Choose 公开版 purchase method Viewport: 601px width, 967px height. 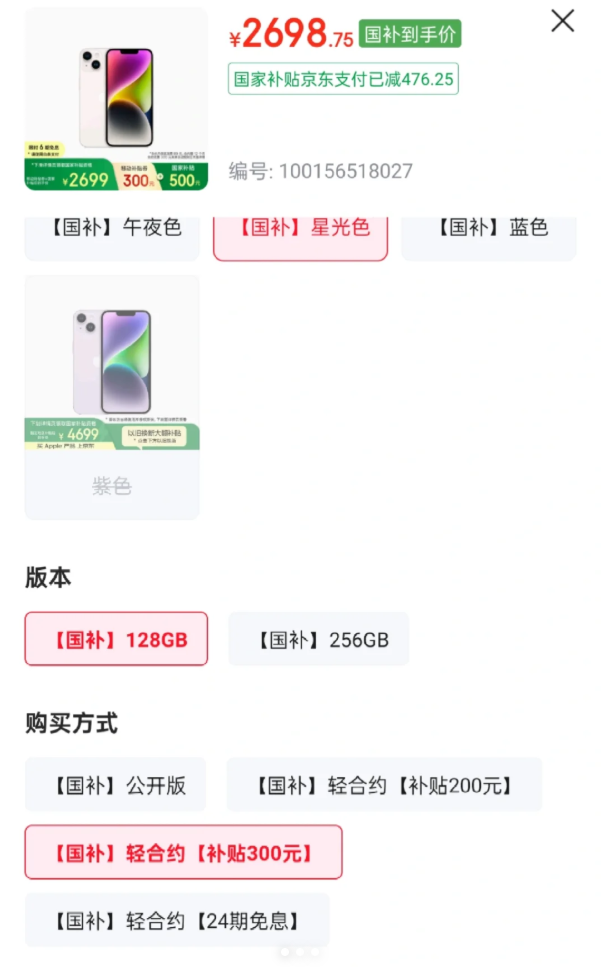[116, 785]
